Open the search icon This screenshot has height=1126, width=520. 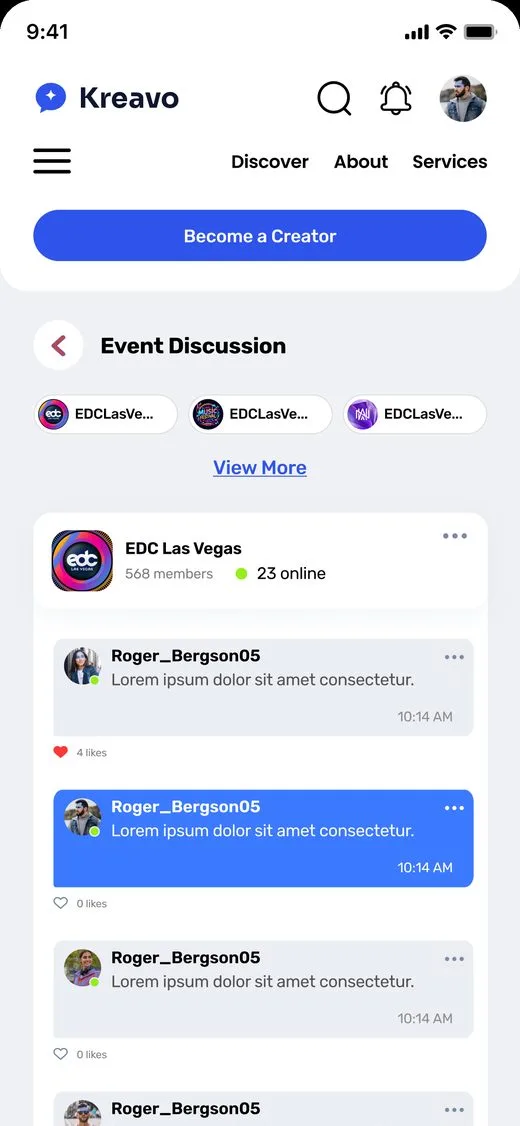[x=334, y=98]
